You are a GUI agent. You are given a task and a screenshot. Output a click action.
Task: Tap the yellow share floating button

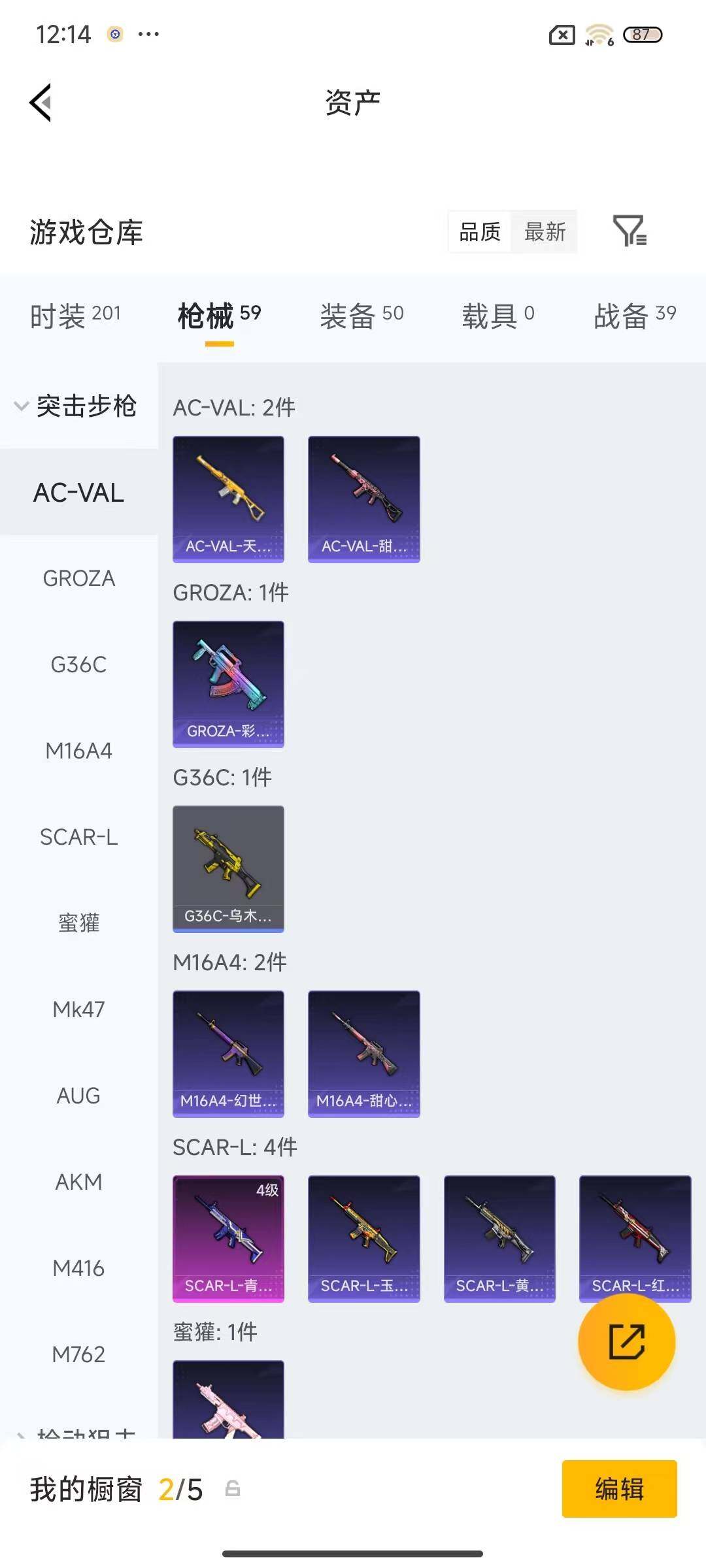pos(626,1341)
